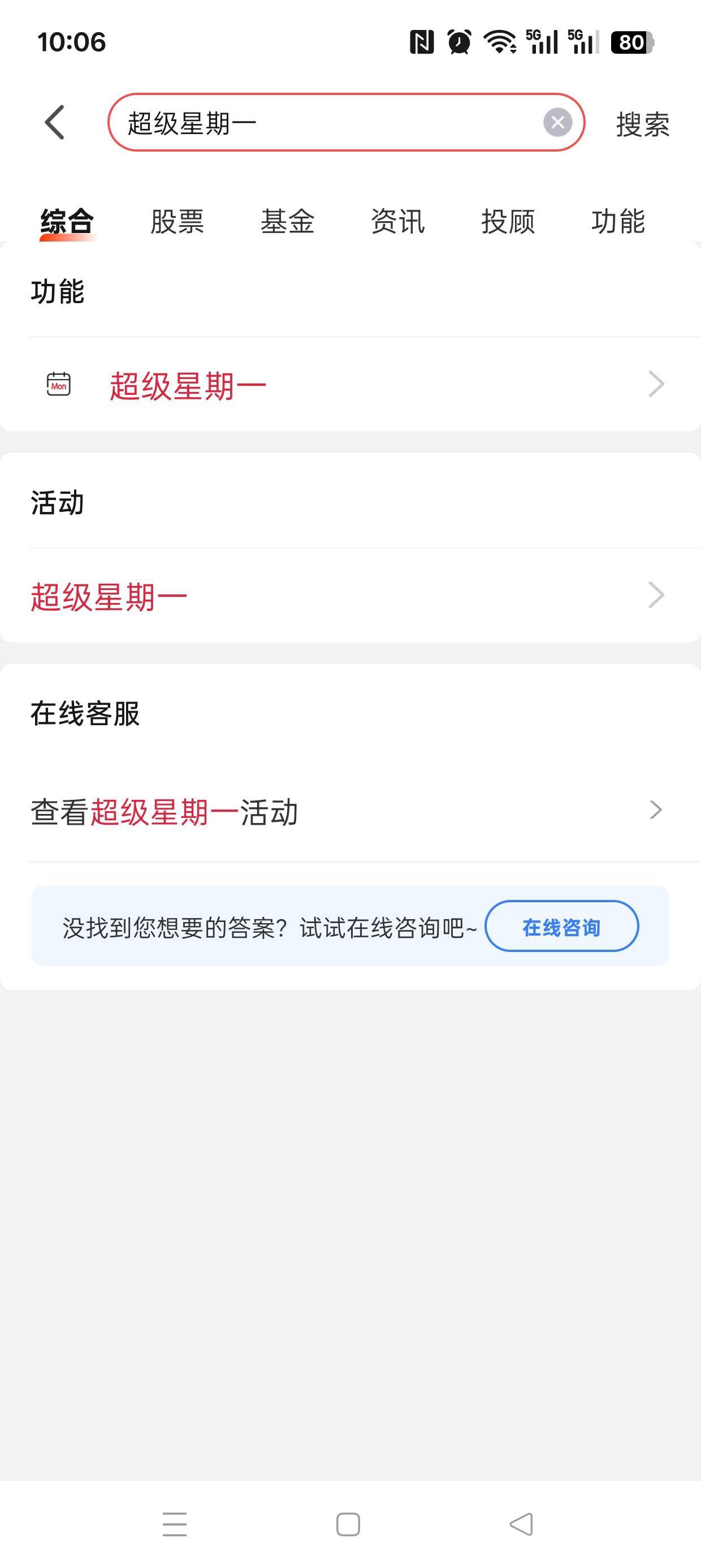Open the system recent apps menu
Viewport: 701px width, 1568px height.
click(x=175, y=1524)
